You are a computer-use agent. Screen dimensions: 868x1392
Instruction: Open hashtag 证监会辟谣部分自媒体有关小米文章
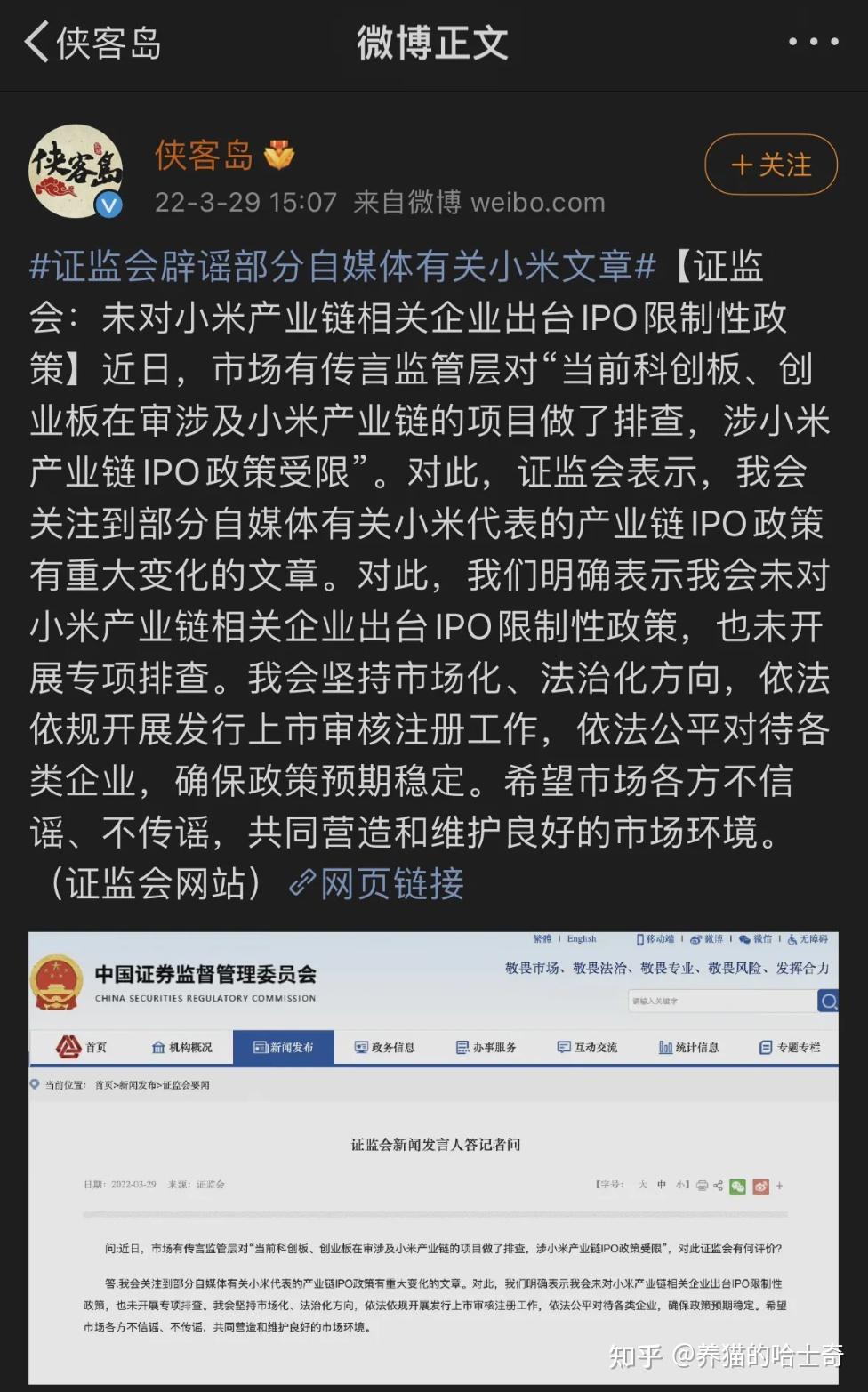tap(342, 266)
